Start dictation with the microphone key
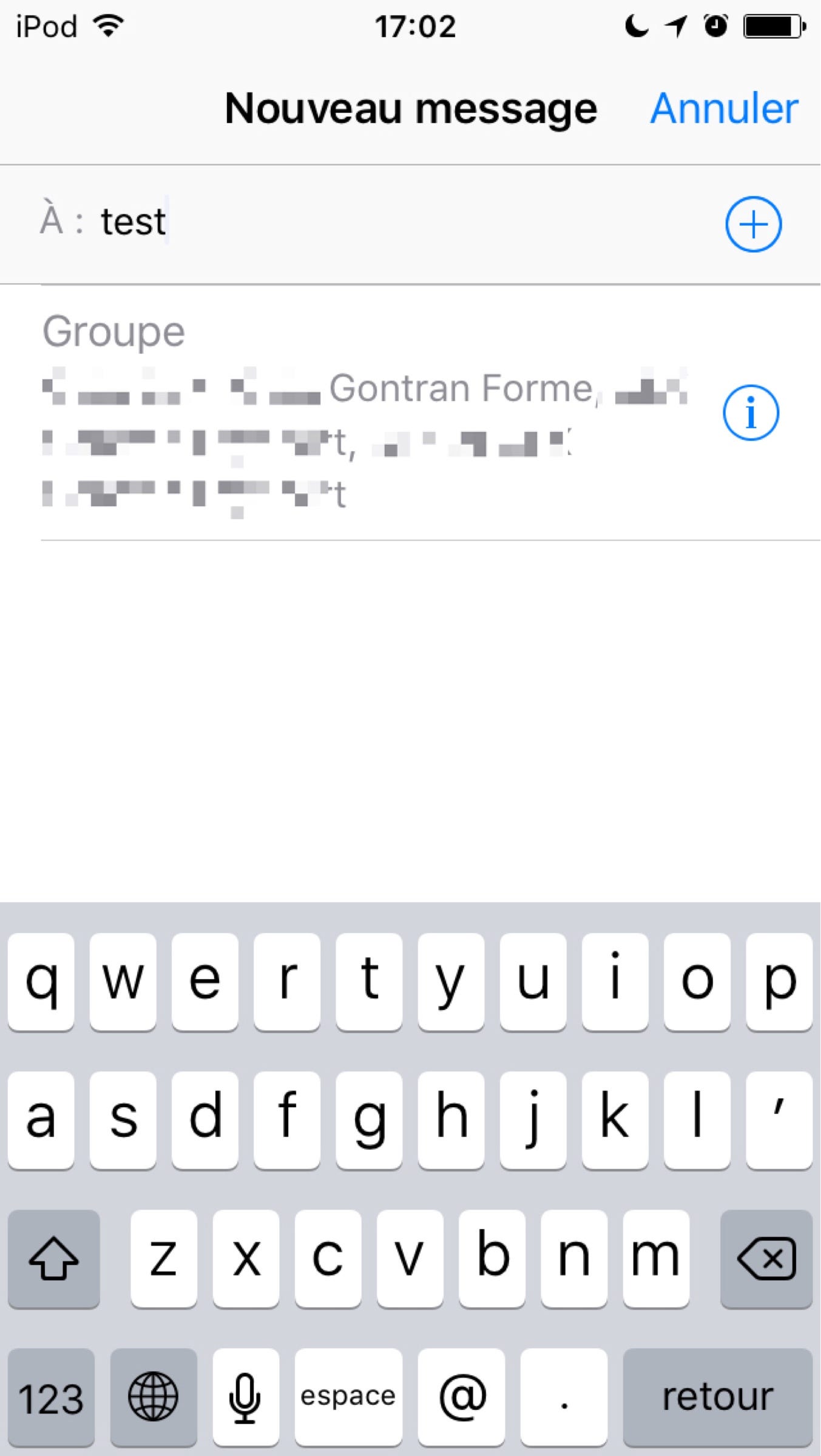The image size is (821, 1456). (246, 1397)
